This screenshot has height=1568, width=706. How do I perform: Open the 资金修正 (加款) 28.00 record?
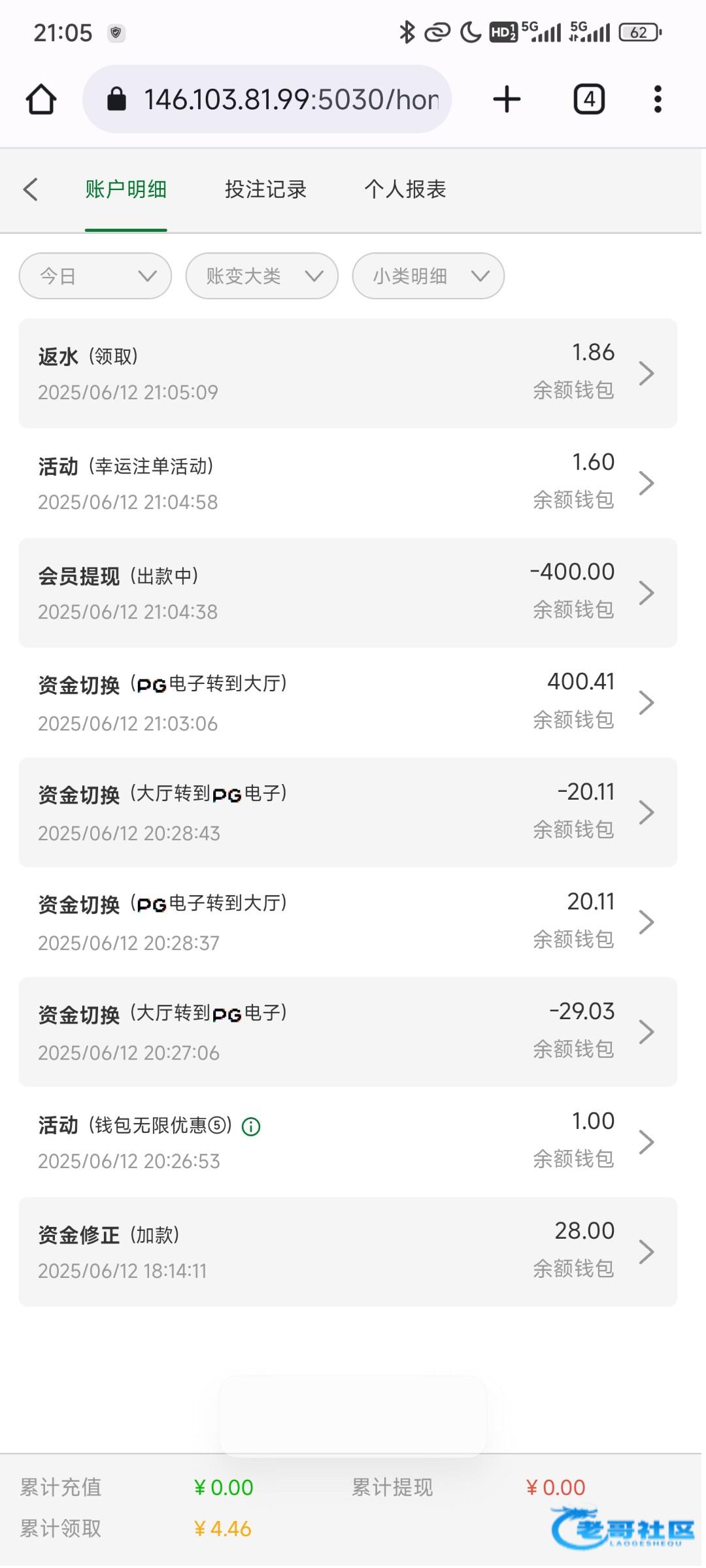click(x=348, y=1251)
